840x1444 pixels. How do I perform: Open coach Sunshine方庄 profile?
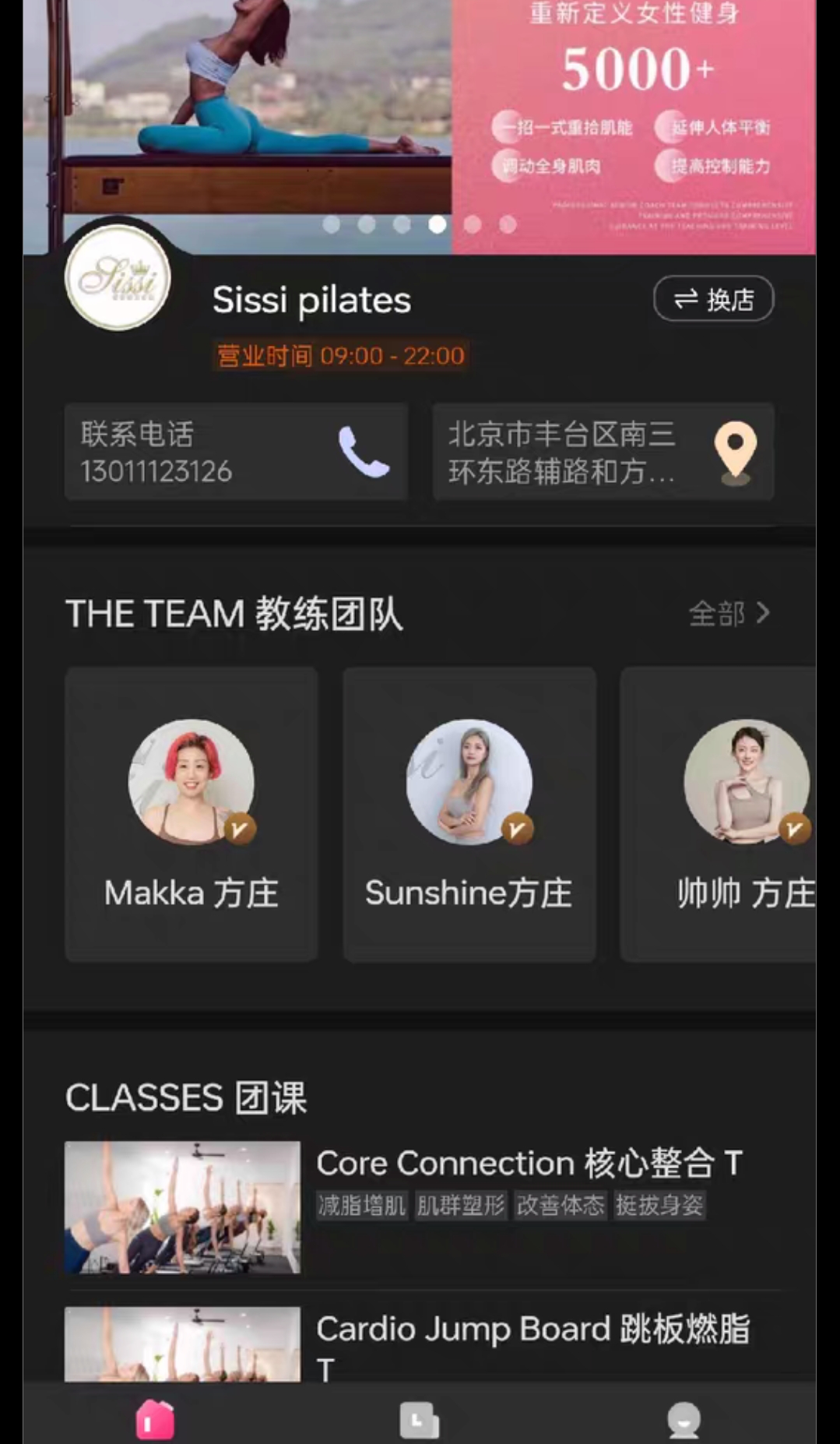pyautogui.click(x=469, y=815)
